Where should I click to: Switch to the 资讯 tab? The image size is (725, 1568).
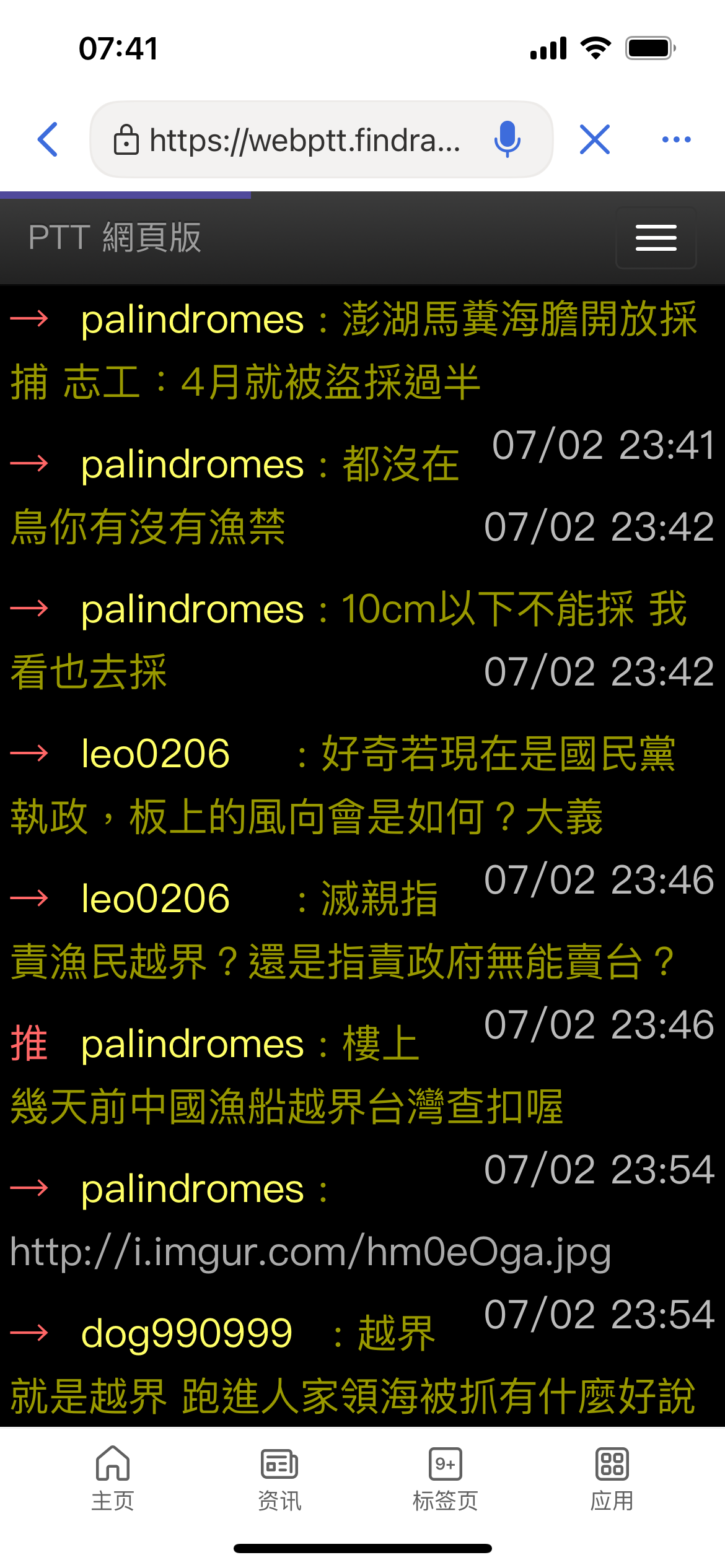coord(279,1478)
